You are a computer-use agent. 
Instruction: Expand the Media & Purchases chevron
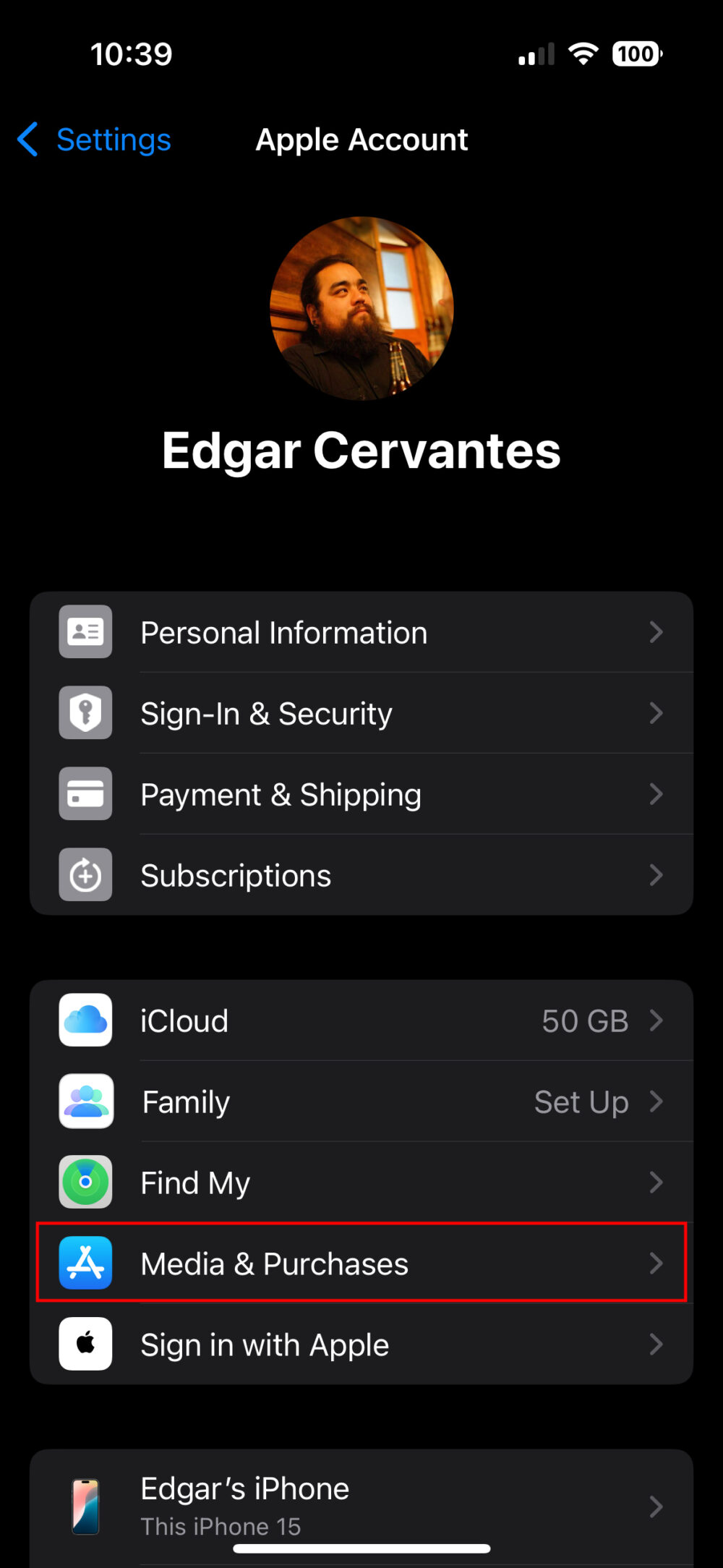pos(656,1264)
